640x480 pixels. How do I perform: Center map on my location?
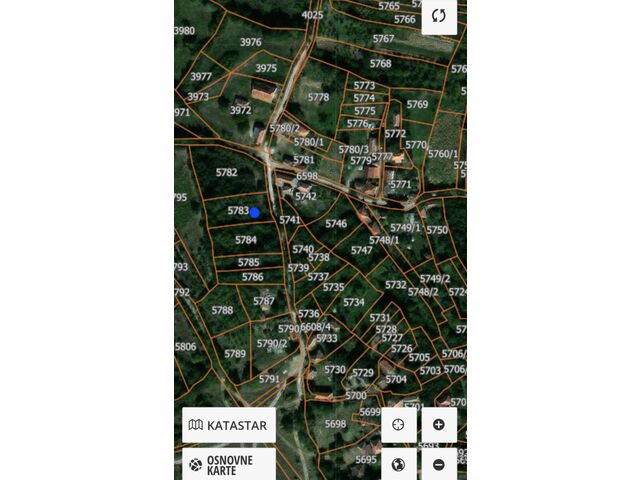pyautogui.click(x=398, y=425)
